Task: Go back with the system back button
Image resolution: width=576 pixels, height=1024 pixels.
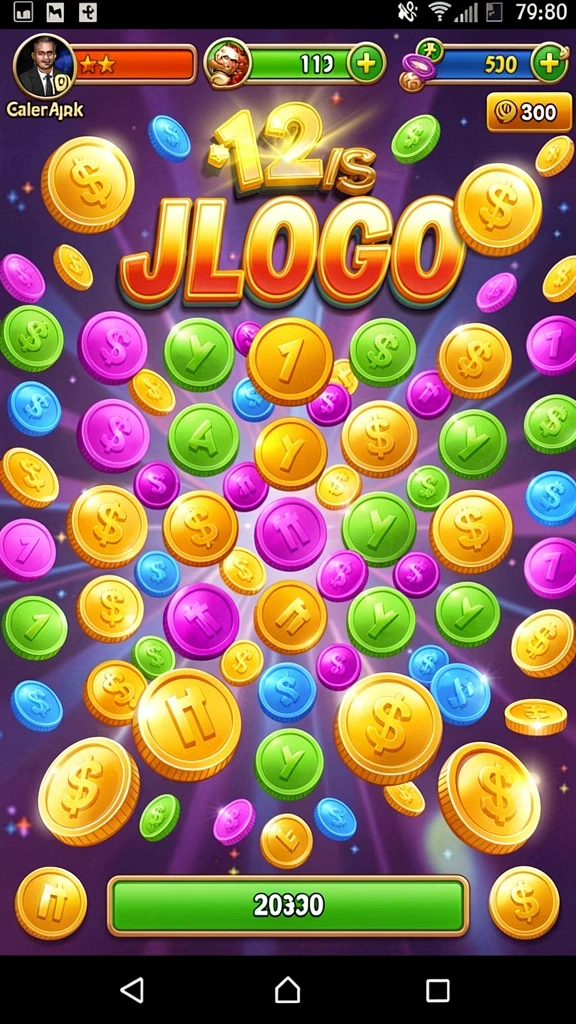Action: 133,990
